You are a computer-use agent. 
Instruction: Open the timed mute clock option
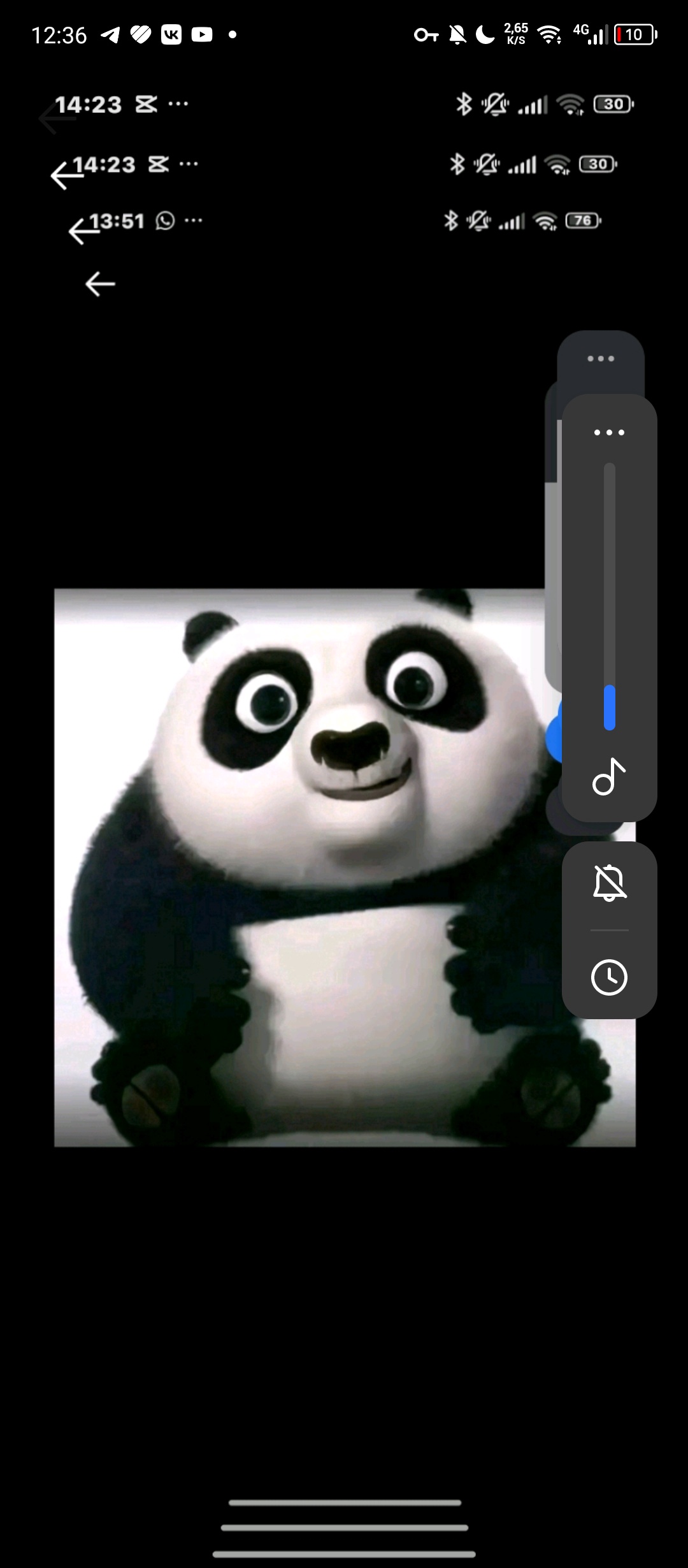(x=609, y=977)
